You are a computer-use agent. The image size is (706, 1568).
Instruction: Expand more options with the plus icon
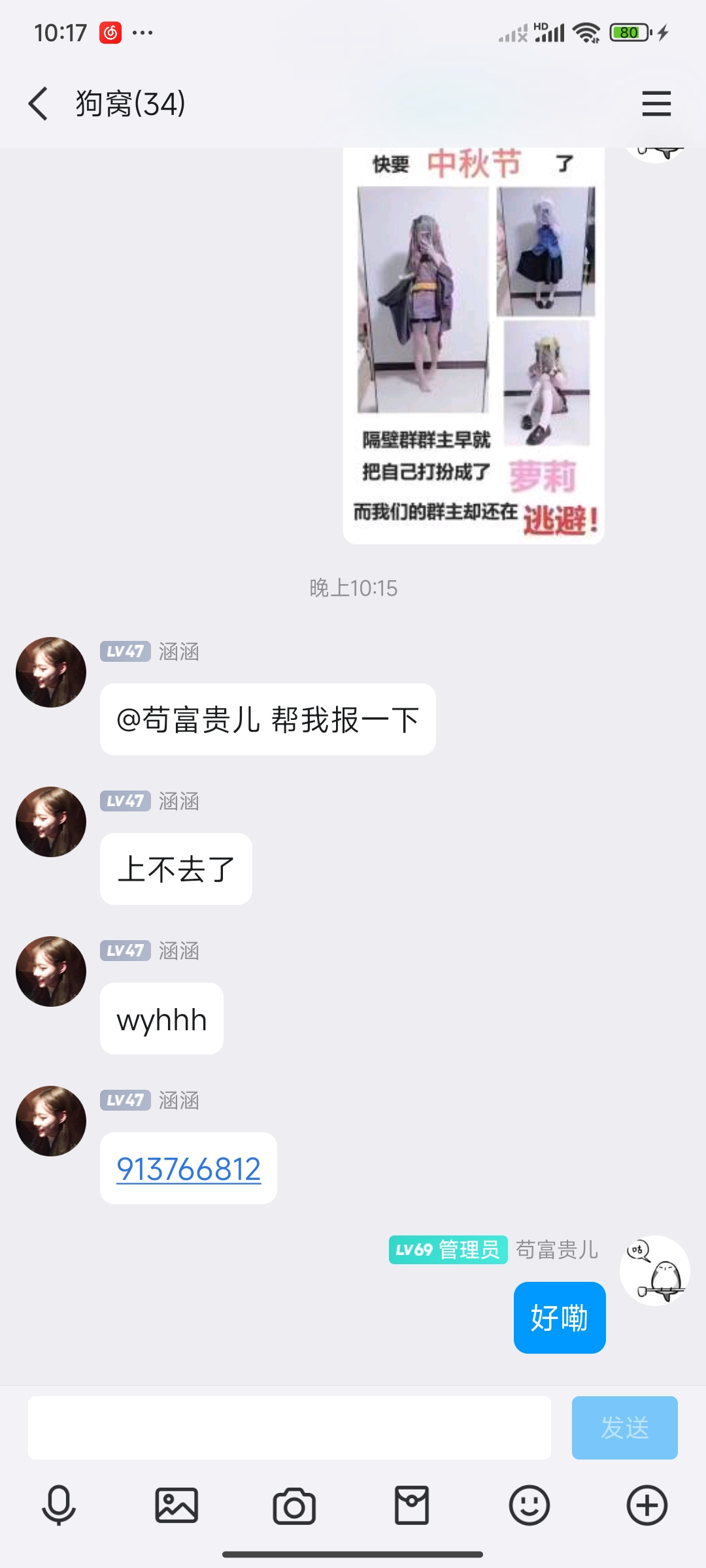pyautogui.click(x=647, y=1505)
